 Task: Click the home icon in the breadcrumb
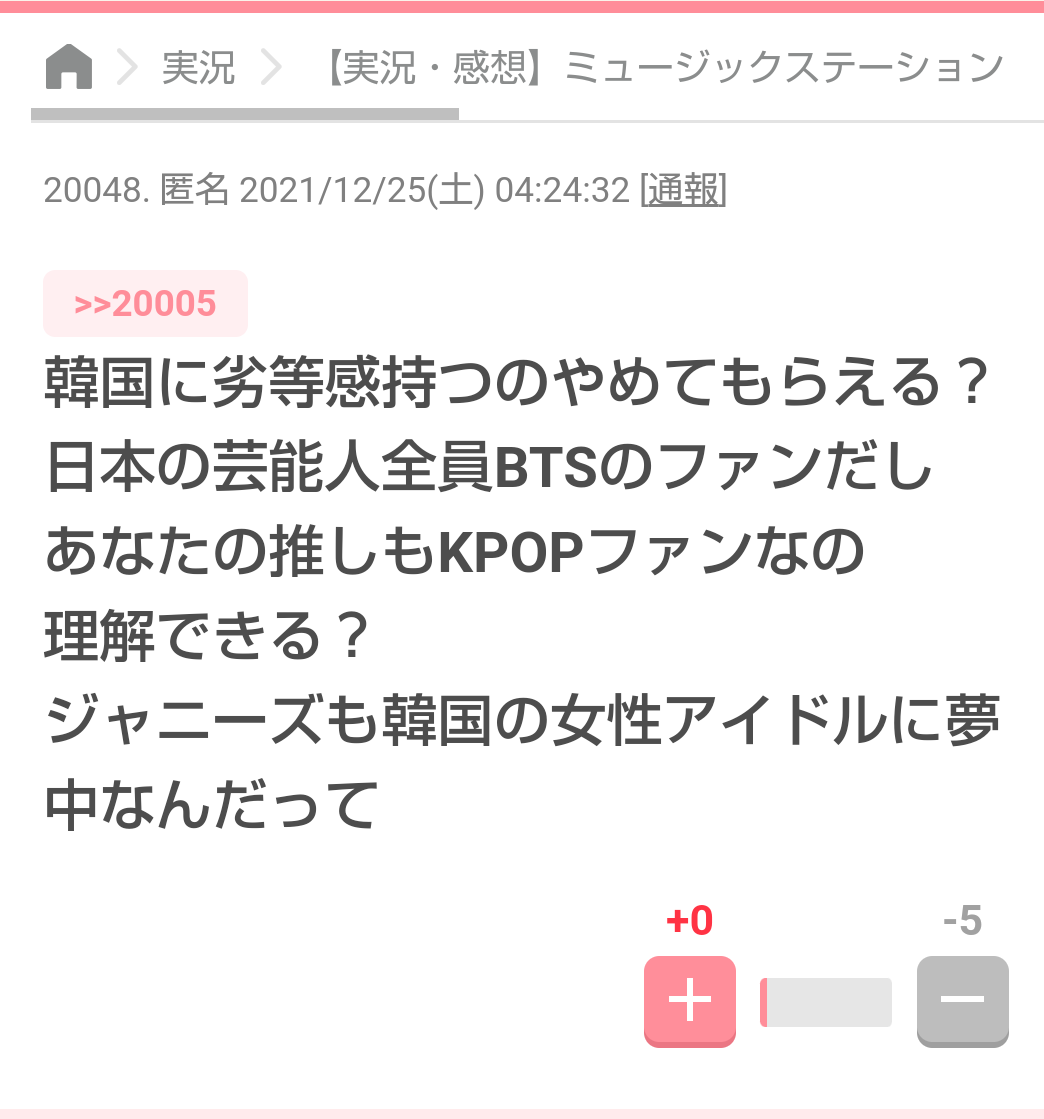point(67,66)
